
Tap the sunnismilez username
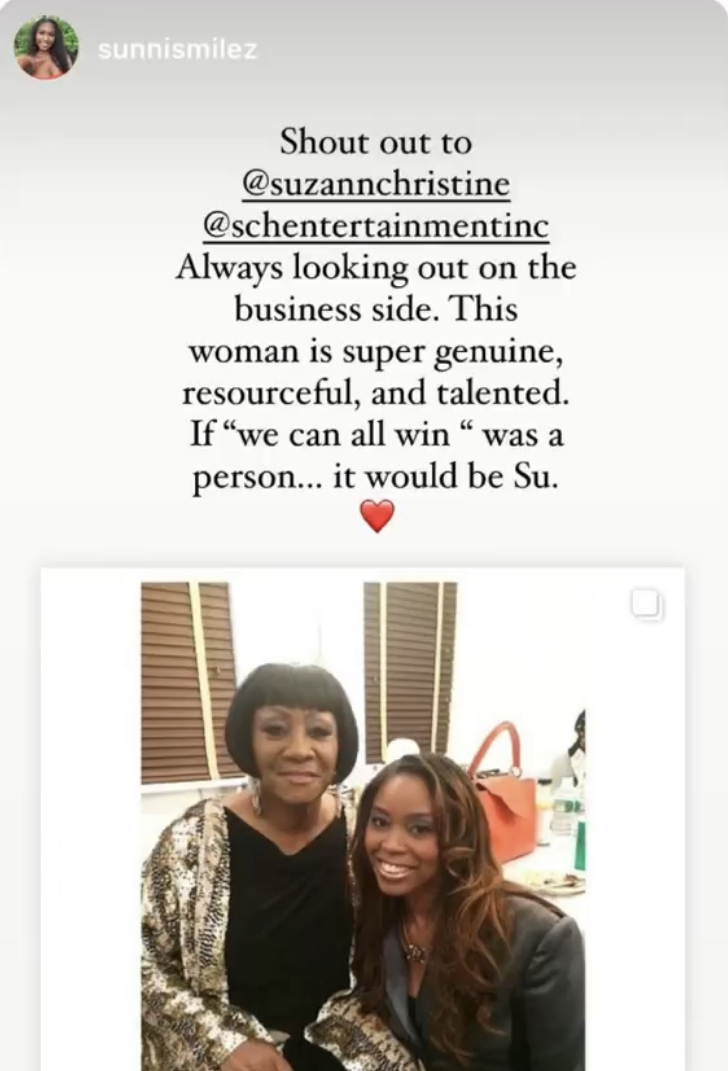click(176, 50)
